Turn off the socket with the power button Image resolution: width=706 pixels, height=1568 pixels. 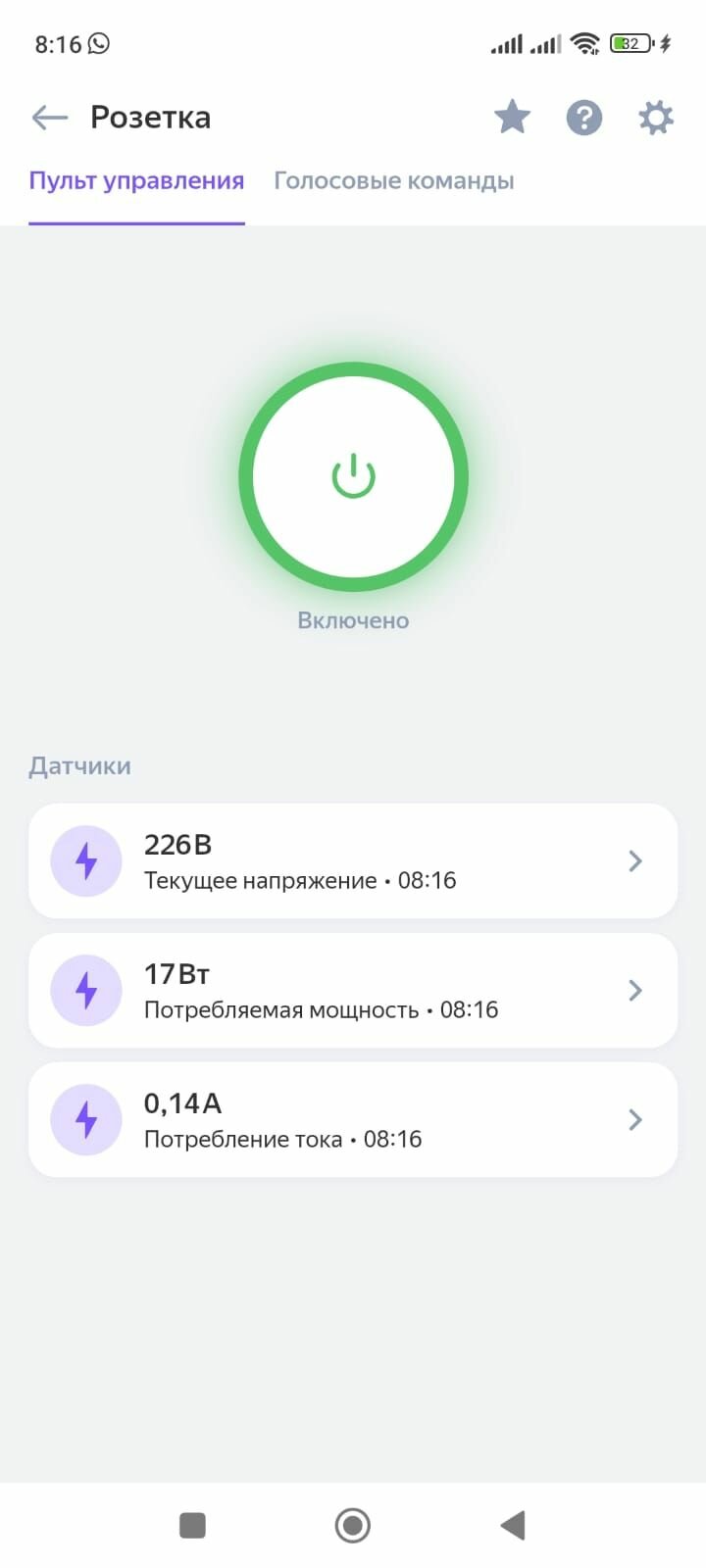click(353, 477)
